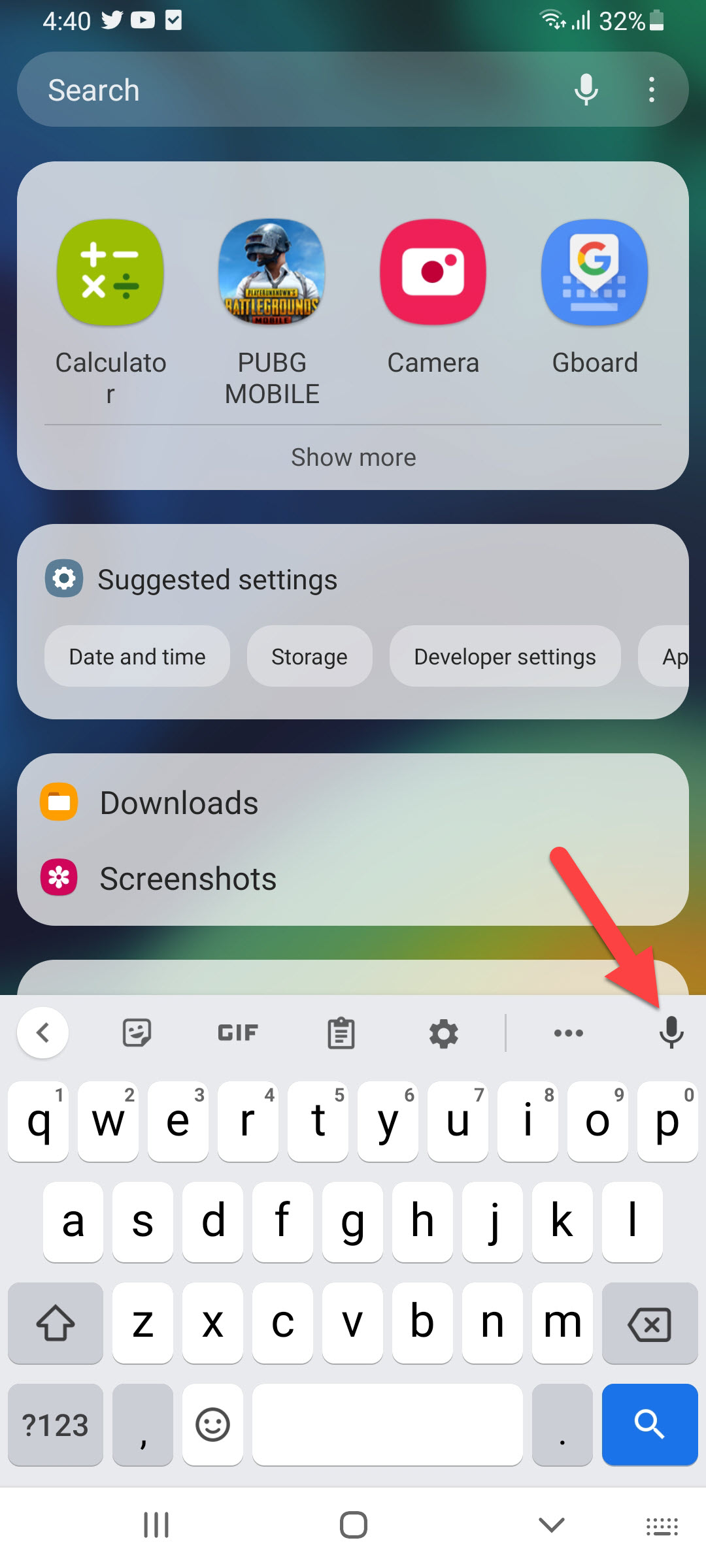Open the Gboard app

click(594, 273)
